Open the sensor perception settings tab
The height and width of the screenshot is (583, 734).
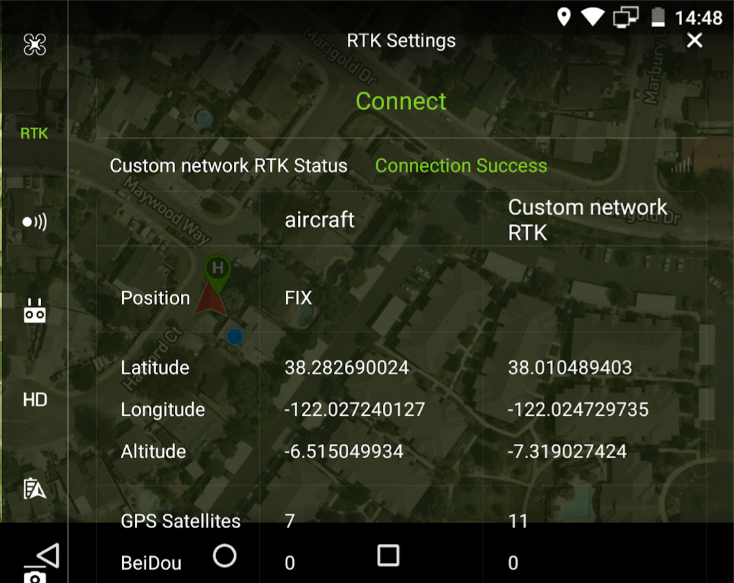(x=34, y=221)
